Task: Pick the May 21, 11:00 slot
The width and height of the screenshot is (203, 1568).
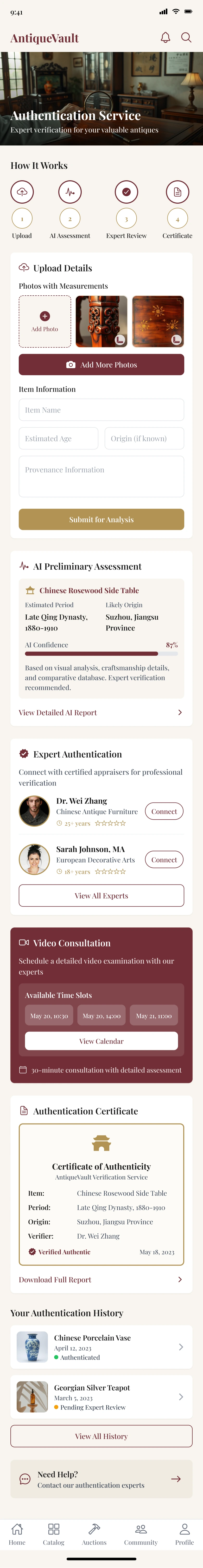Action: (x=154, y=1015)
